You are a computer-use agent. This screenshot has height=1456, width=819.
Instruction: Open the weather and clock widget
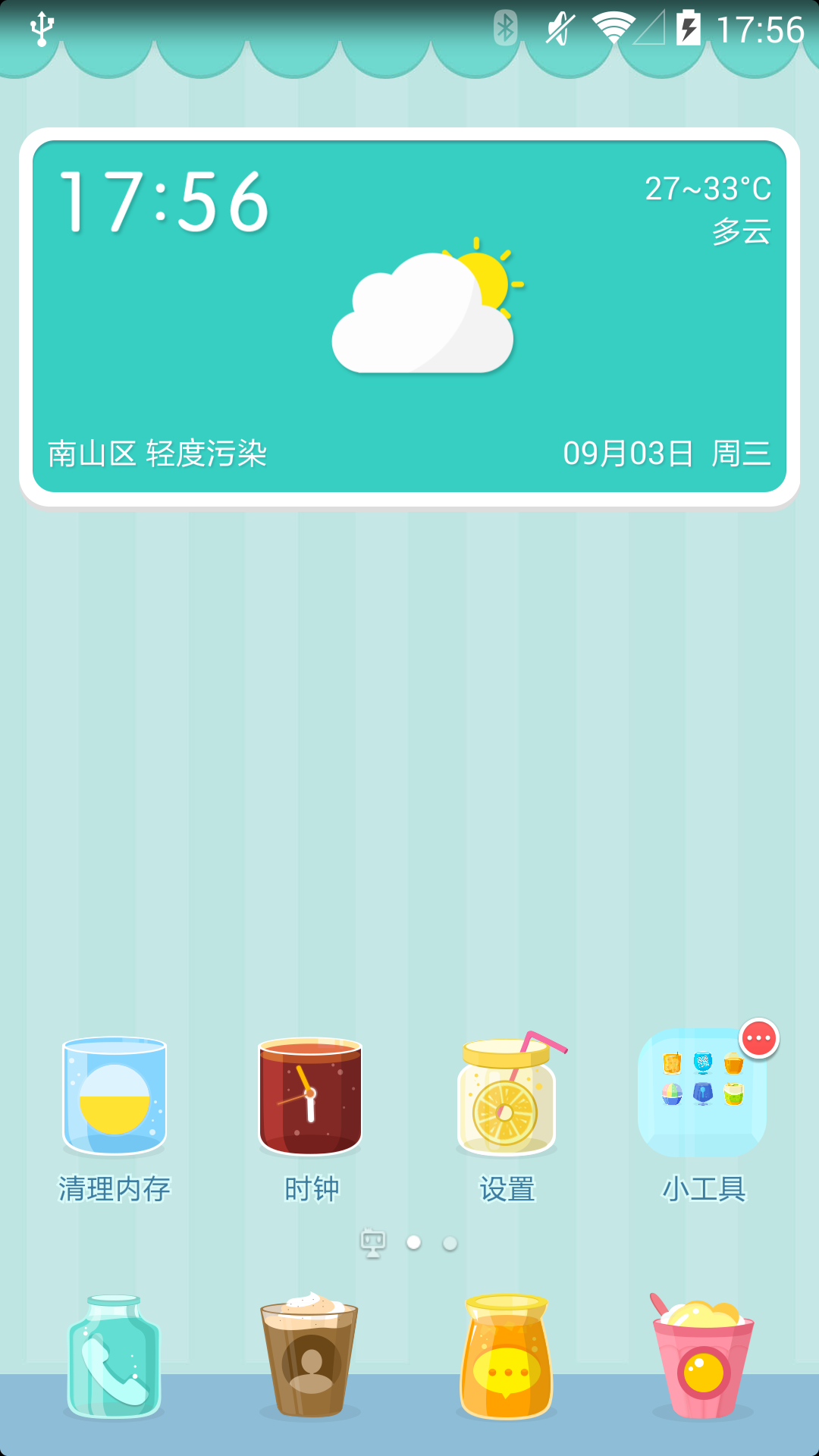[x=409, y=317]
